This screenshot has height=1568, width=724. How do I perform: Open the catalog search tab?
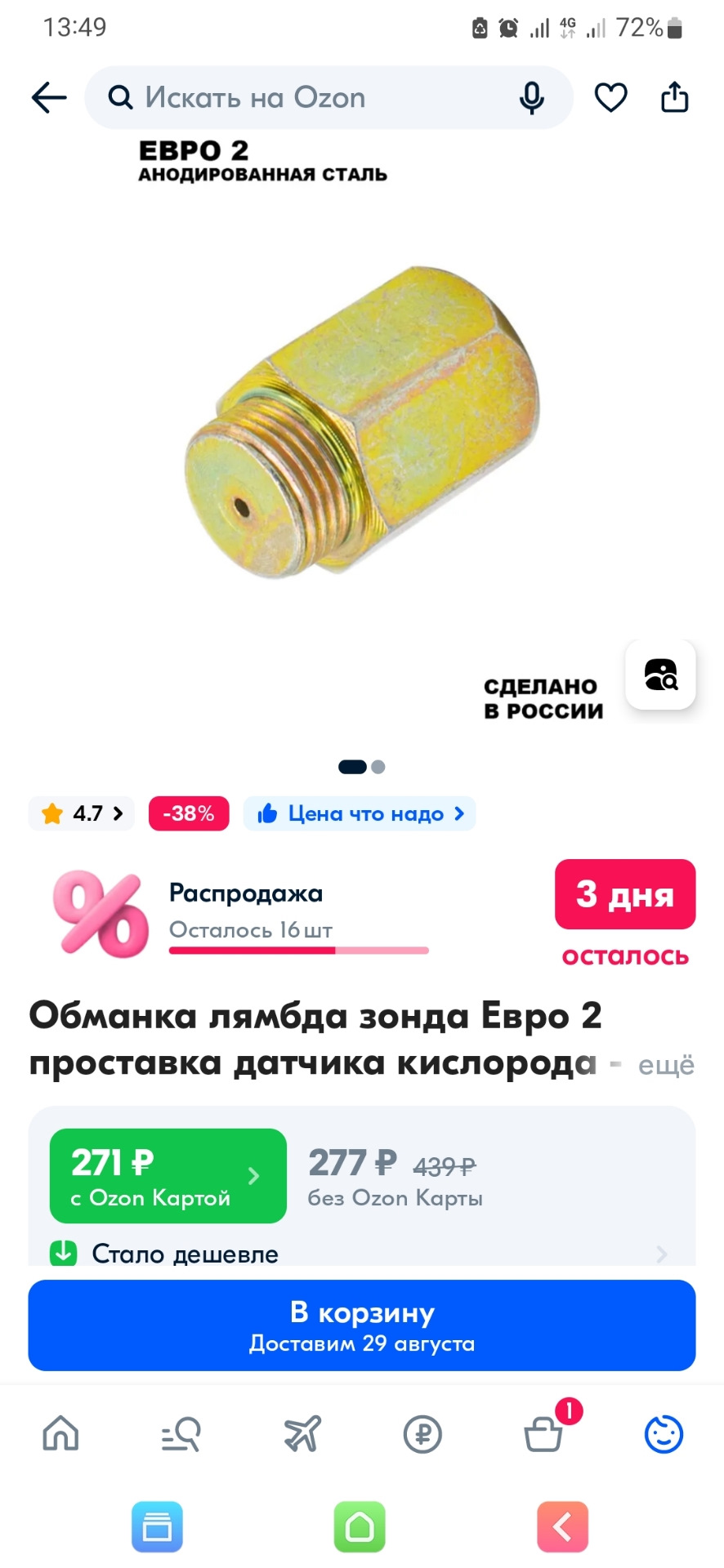[x=181, y=1433]
